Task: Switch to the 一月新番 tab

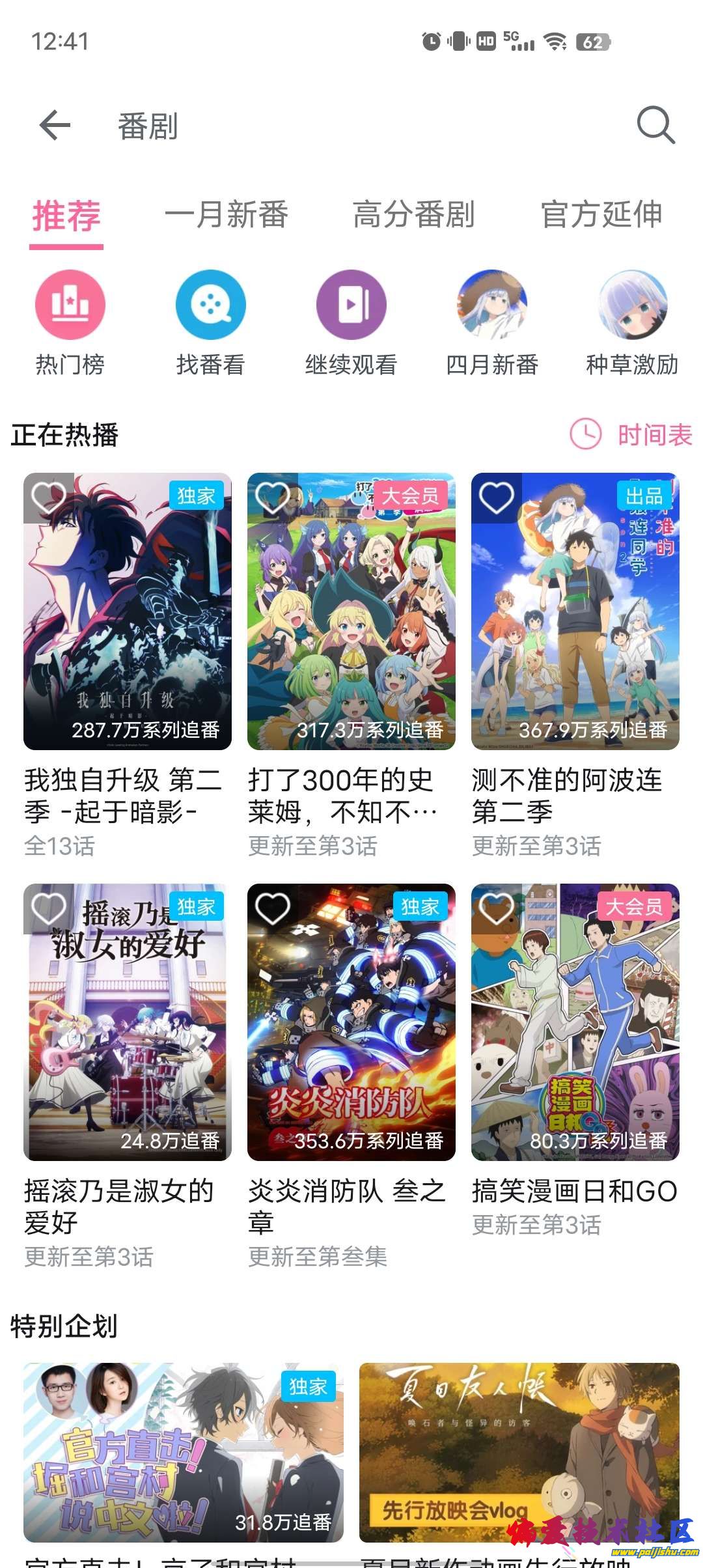Action: 226,215
